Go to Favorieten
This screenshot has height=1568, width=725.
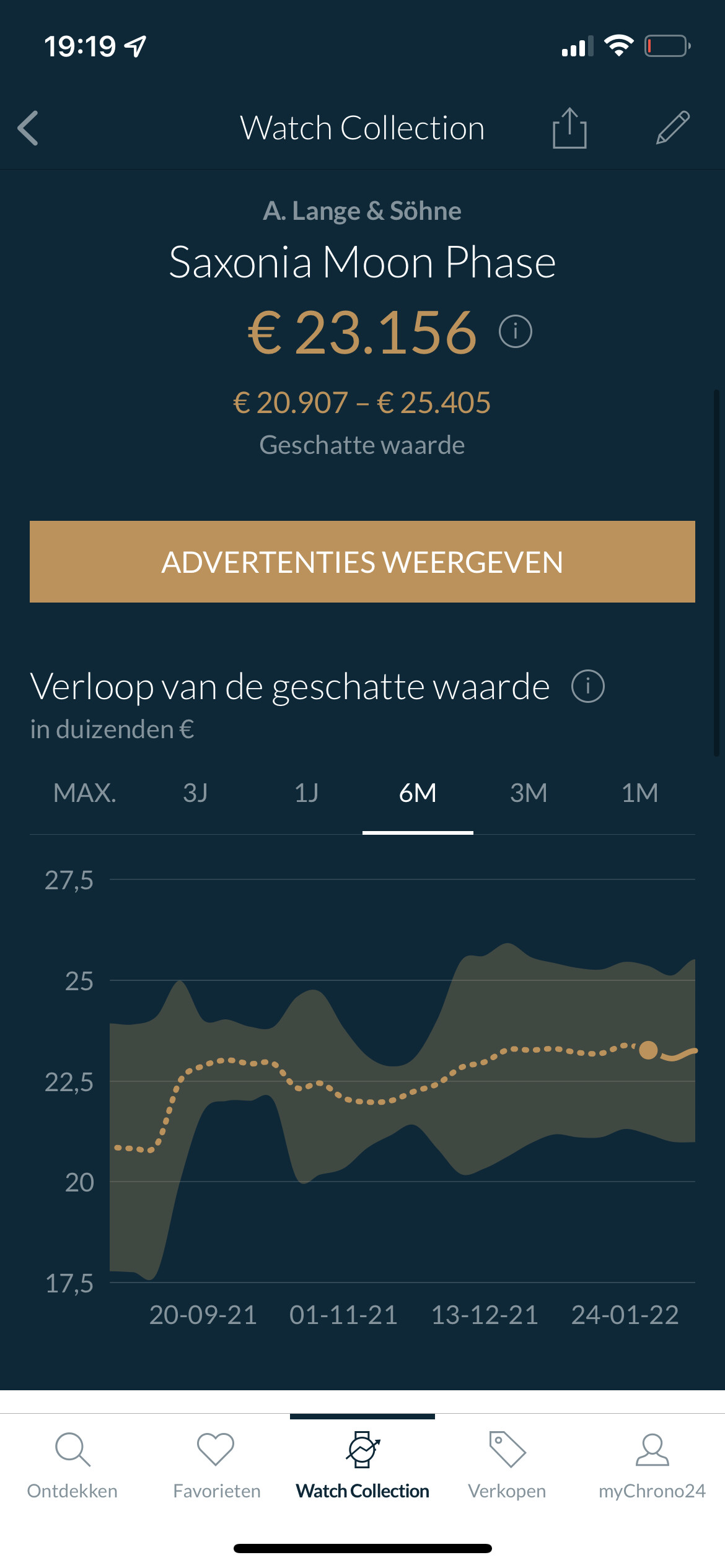(x=217, y=1466)
